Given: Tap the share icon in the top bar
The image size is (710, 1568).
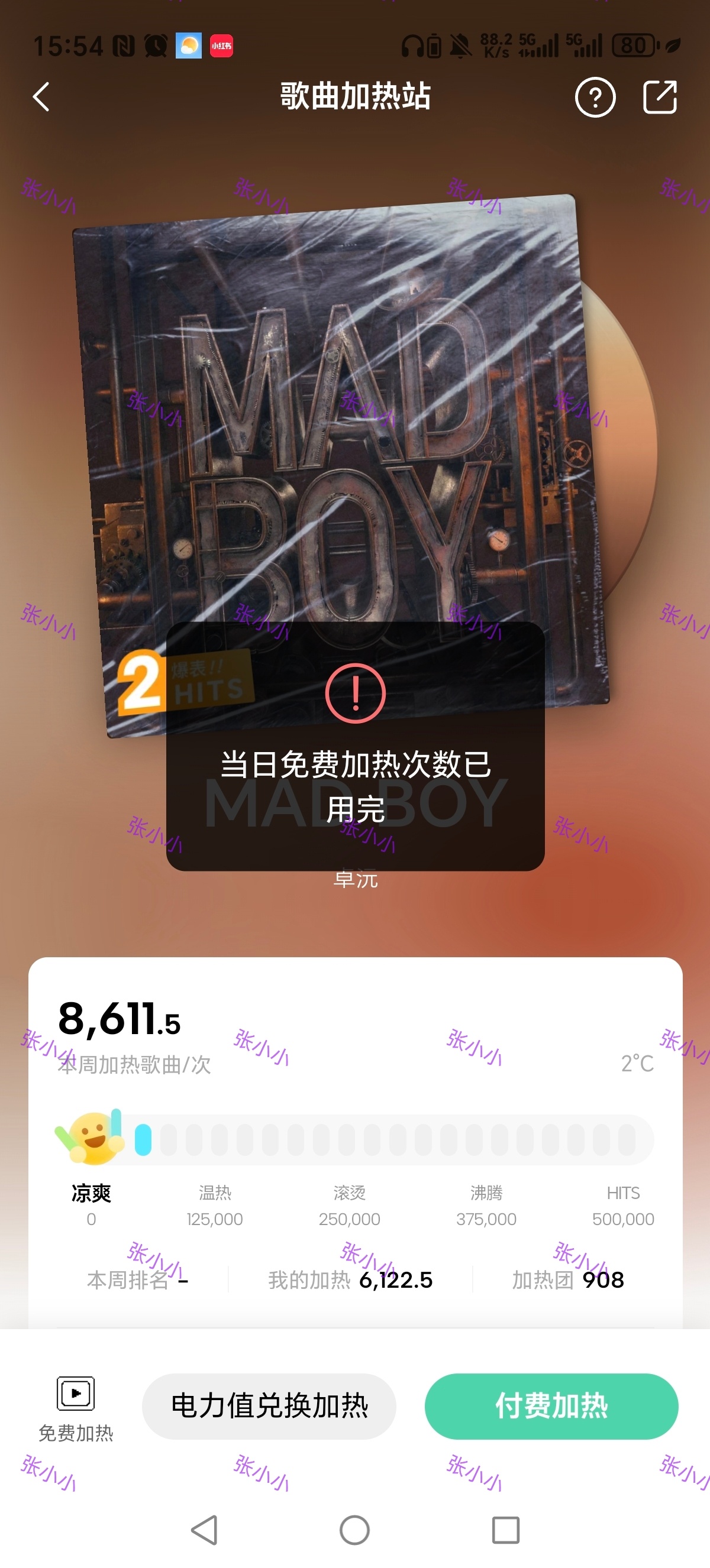Looking at the screenshot, I should [660, 96].
